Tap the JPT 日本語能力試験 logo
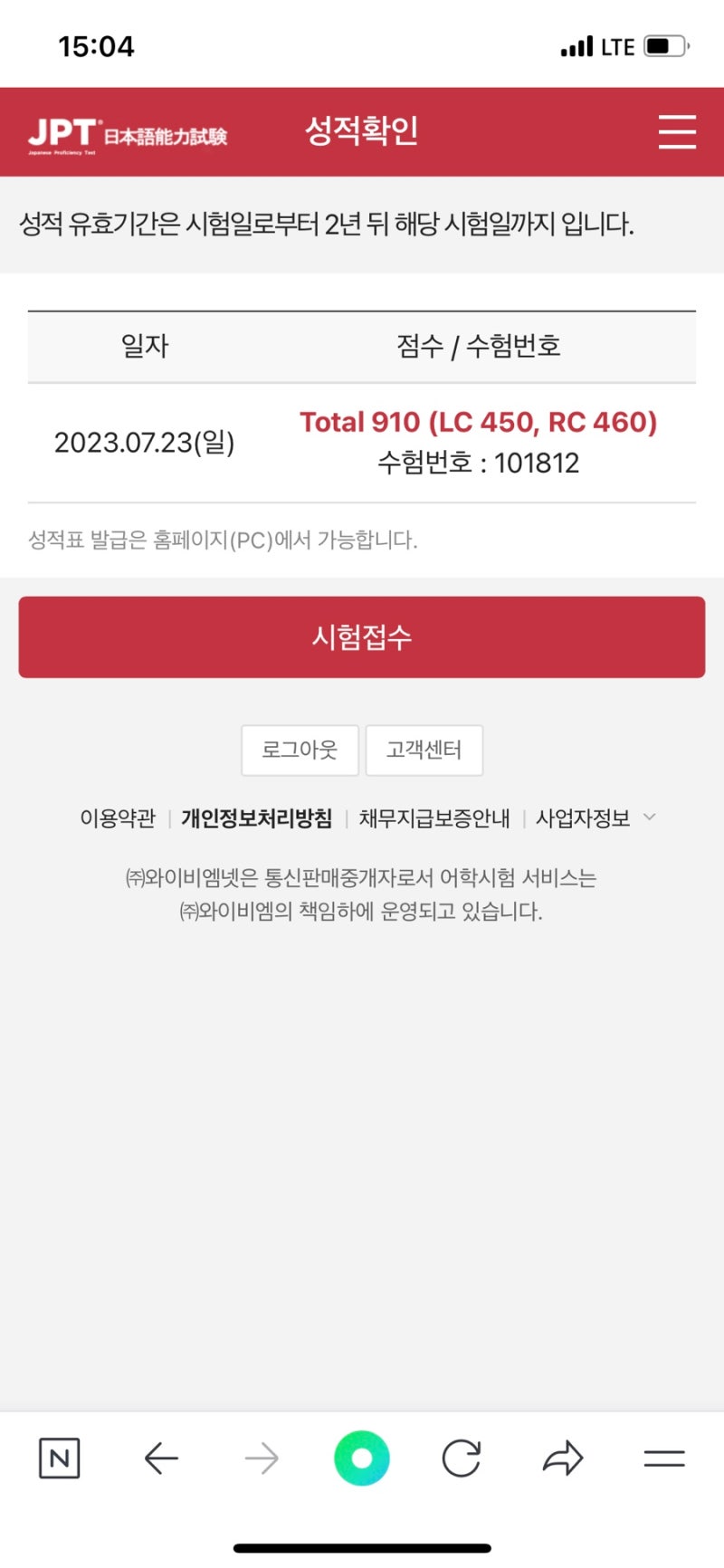The width and height of the screenshot is (724, 1568). (x=127, y=131)
